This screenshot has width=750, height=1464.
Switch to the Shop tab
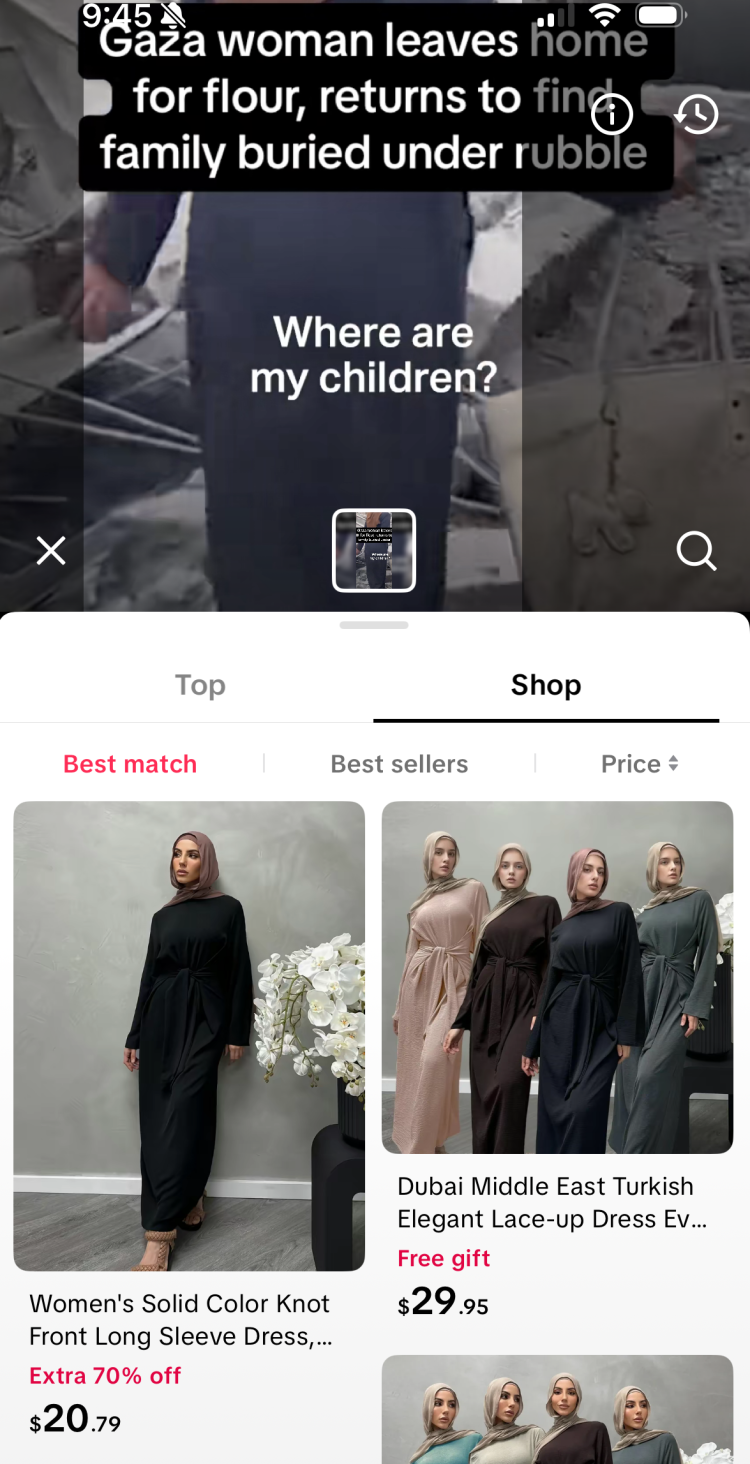pyautogui.click(x=546, y=685)
